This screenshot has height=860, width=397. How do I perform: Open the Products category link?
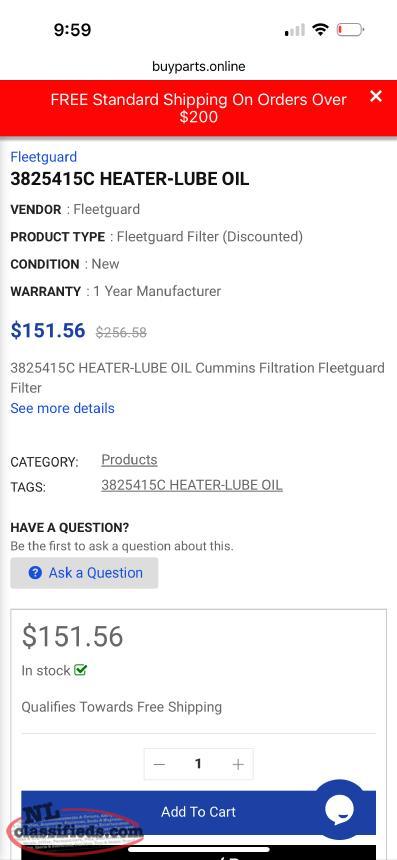pos(129,460)
